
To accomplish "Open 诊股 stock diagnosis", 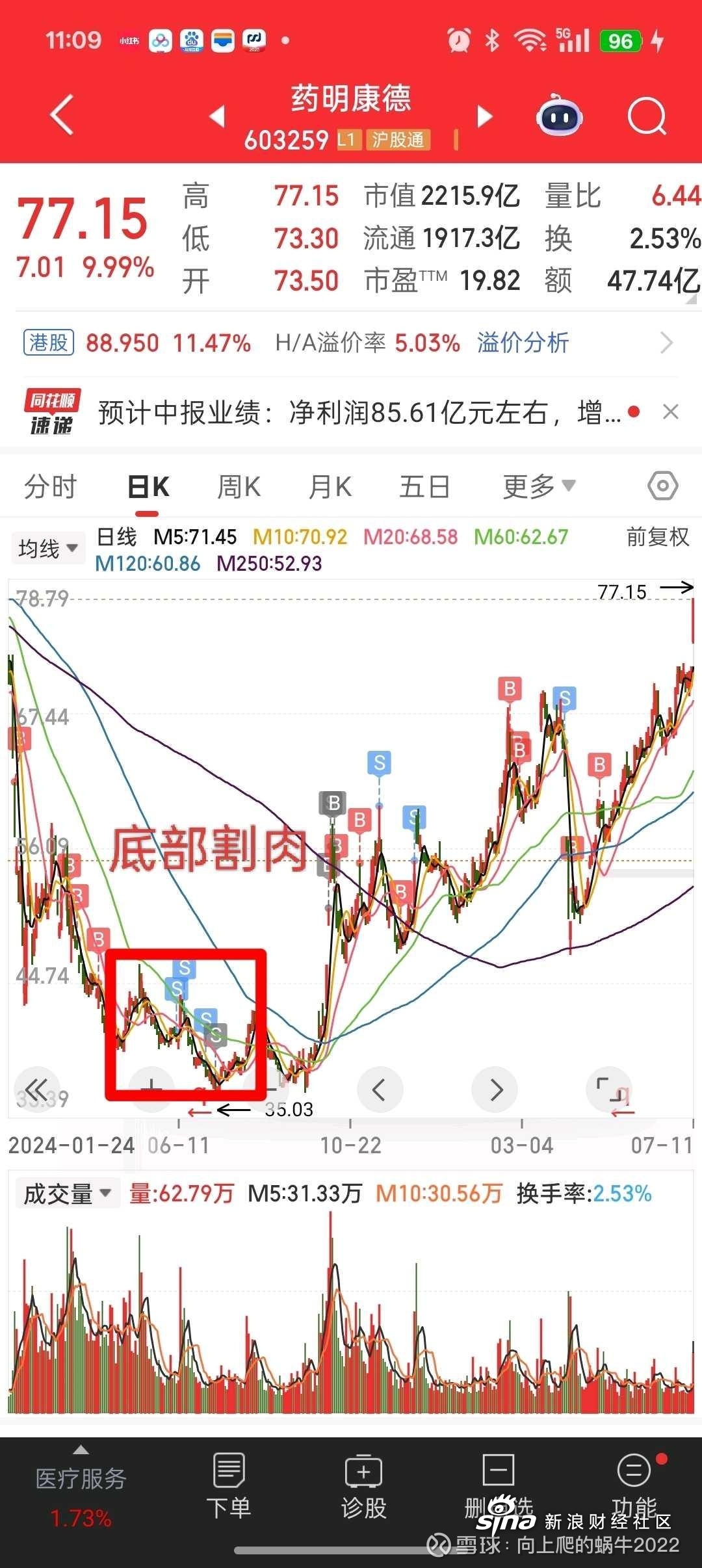I will [364, 1487].
